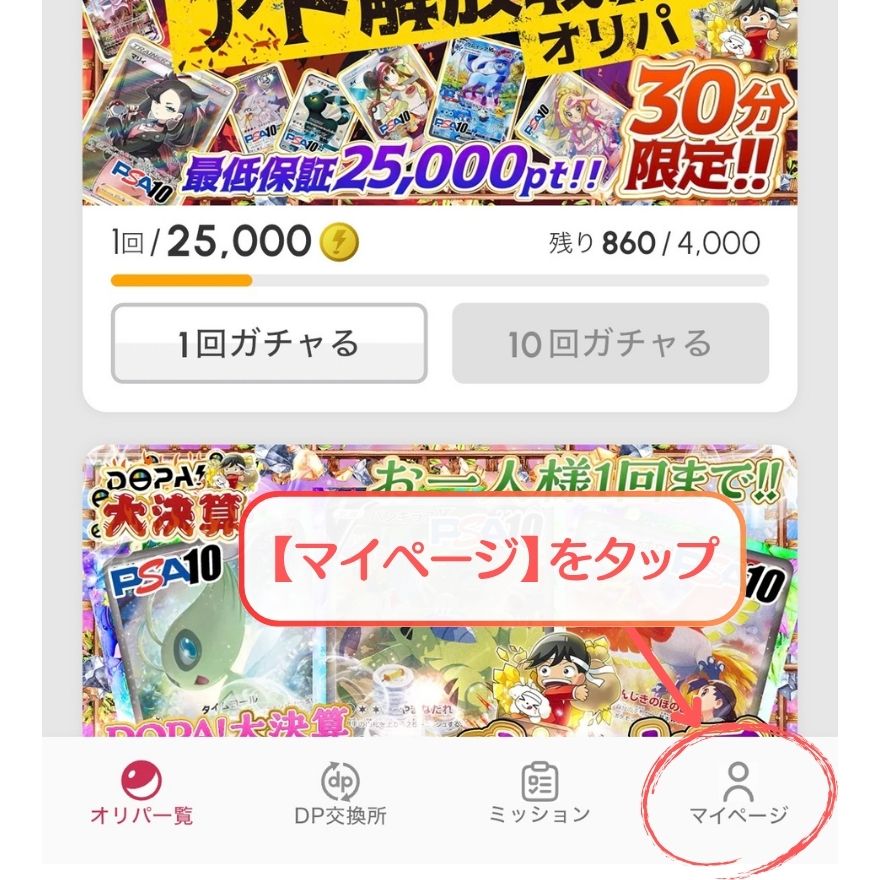Tap the 1回ガチャる button
This screenshot has height=880, width=880.
pos(269,344)
